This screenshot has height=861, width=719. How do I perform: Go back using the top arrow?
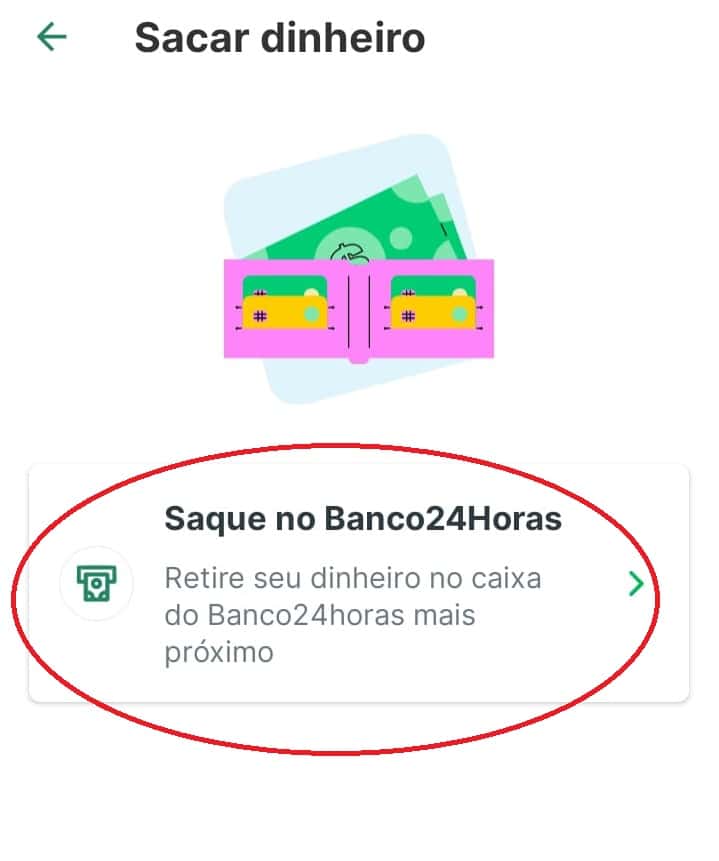point(51,38)
